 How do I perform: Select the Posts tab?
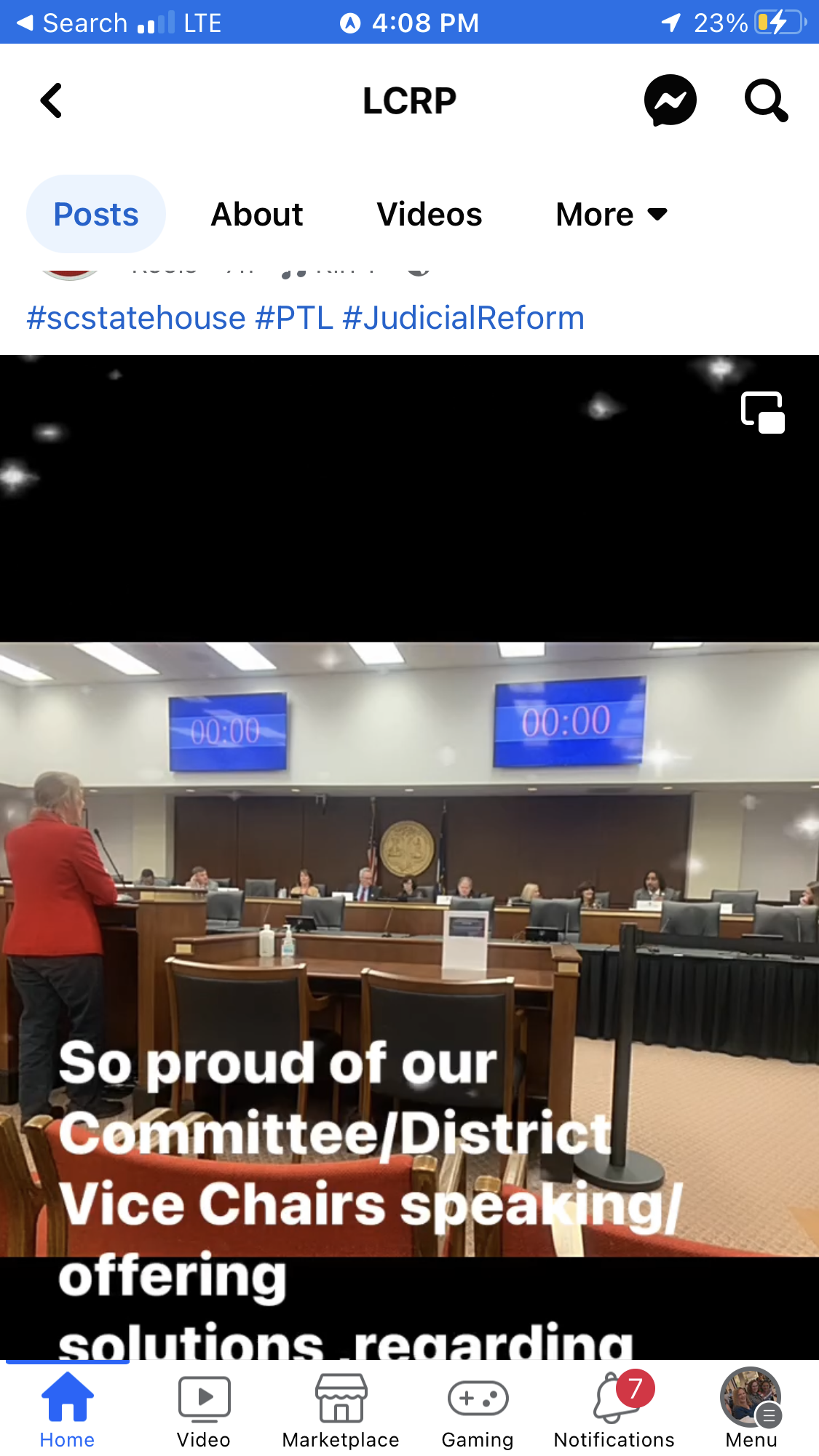pyautogui.click(x=96, y=215)
